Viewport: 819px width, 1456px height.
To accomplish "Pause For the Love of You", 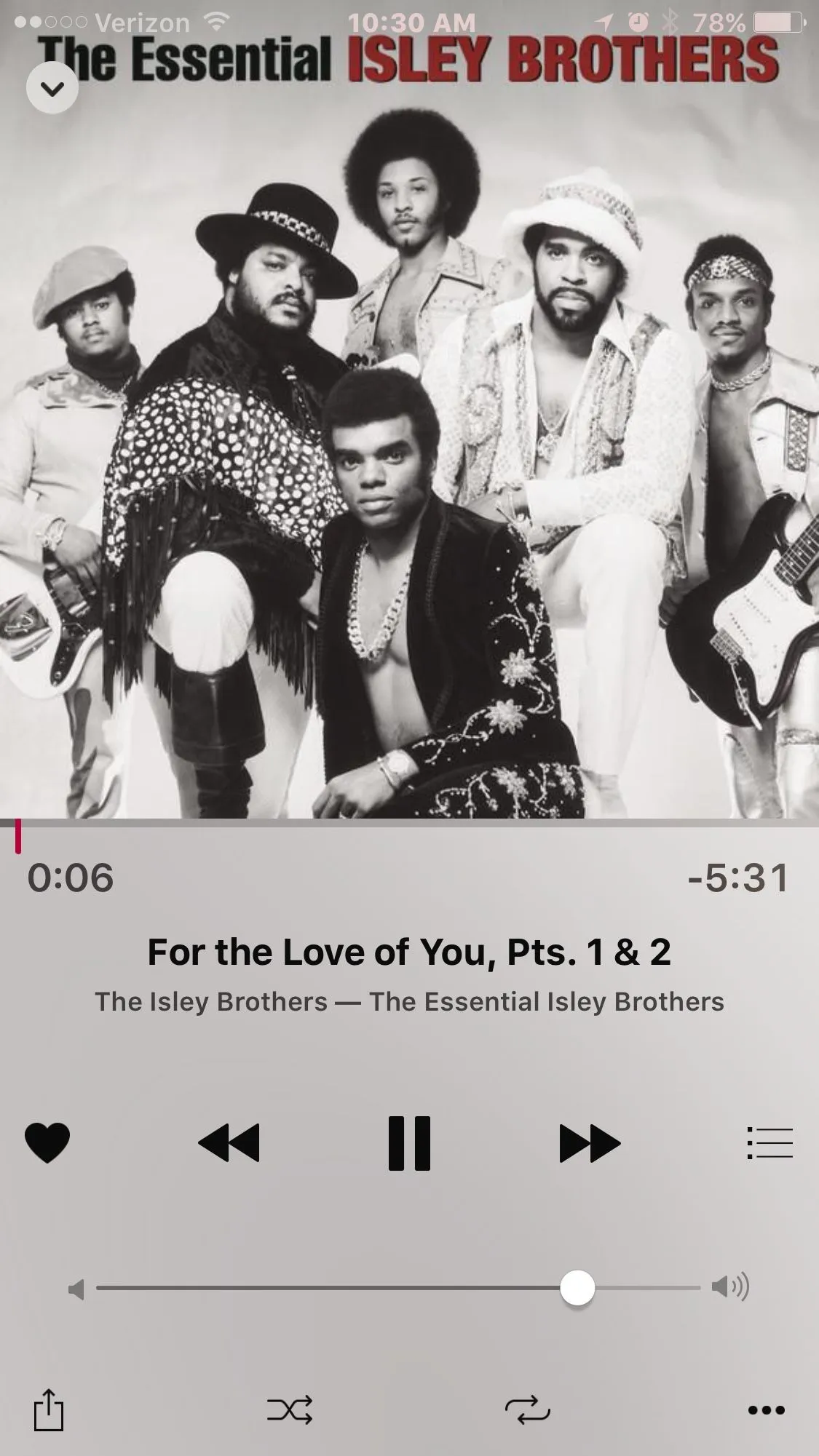I will coord(409,1142).
